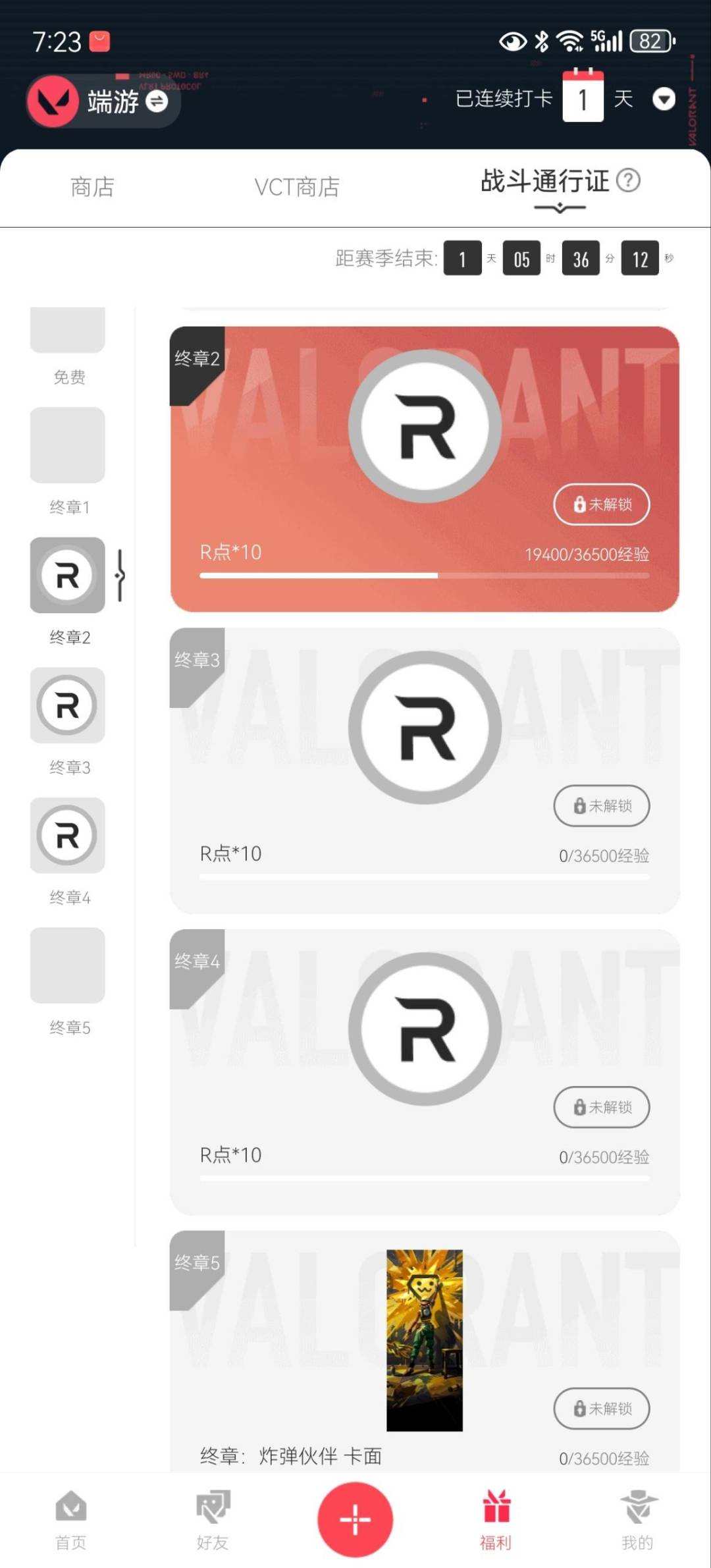The width and height of the screenshot is (711, 1568).
Task: Tap the red plus button at bottom center
Action: coord(355,1518)
